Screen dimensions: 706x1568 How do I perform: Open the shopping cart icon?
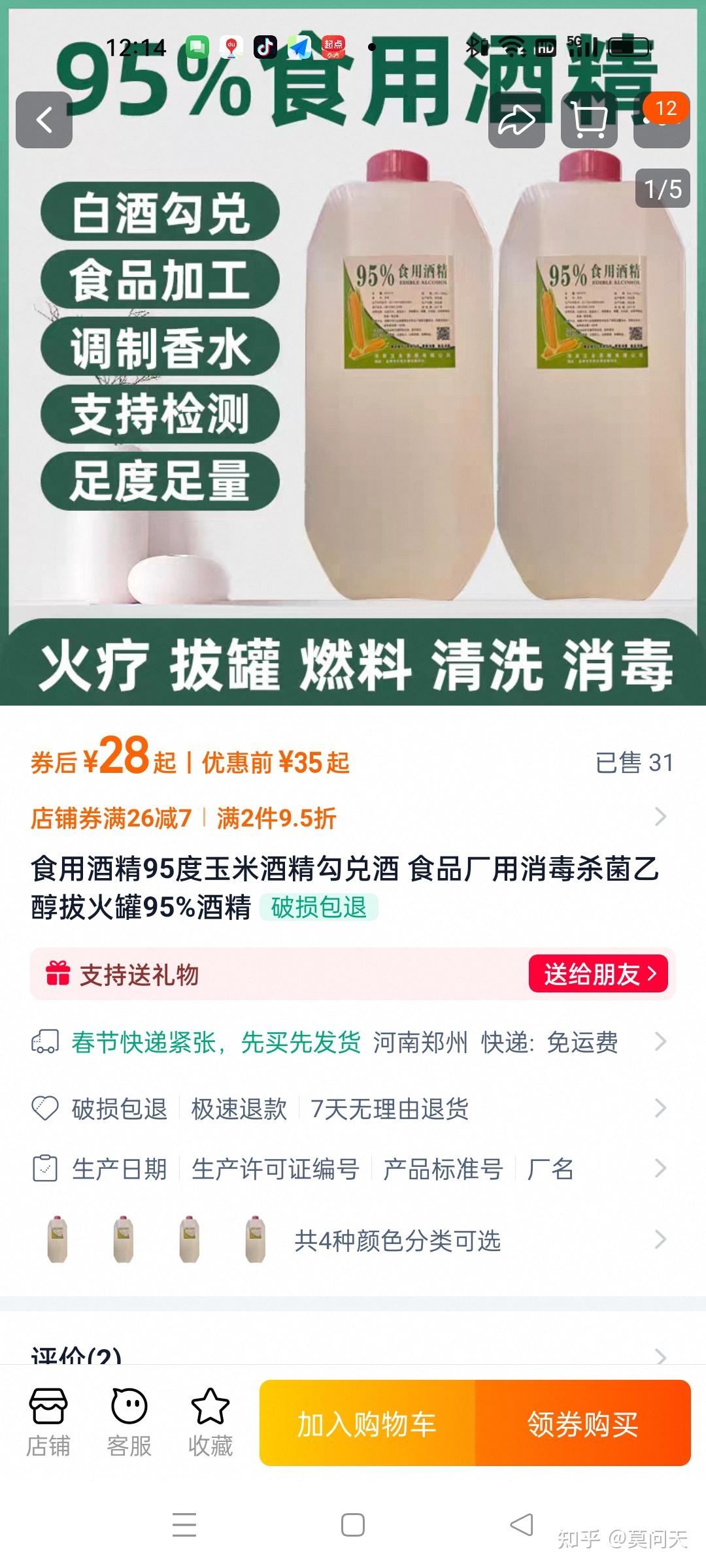coord(589,120)
